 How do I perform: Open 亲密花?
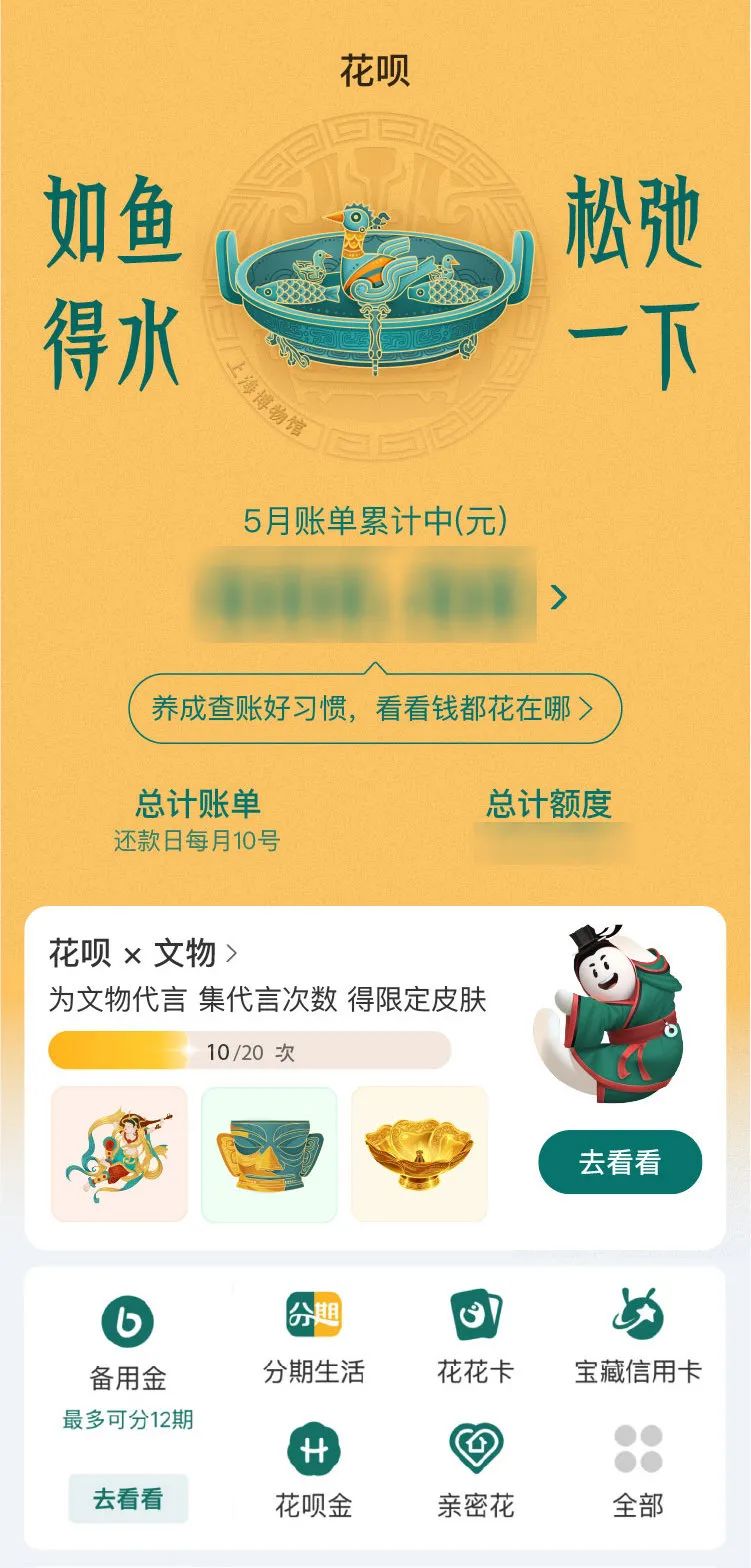click(x=475, y=1472)
